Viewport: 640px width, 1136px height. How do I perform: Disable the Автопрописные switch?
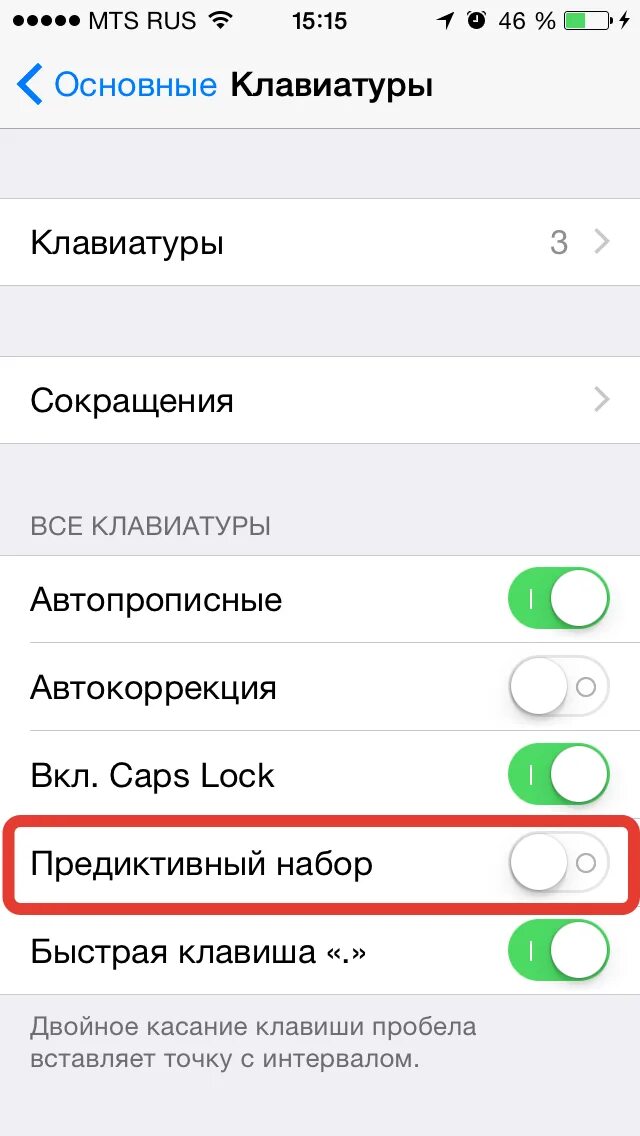(558, 600)
